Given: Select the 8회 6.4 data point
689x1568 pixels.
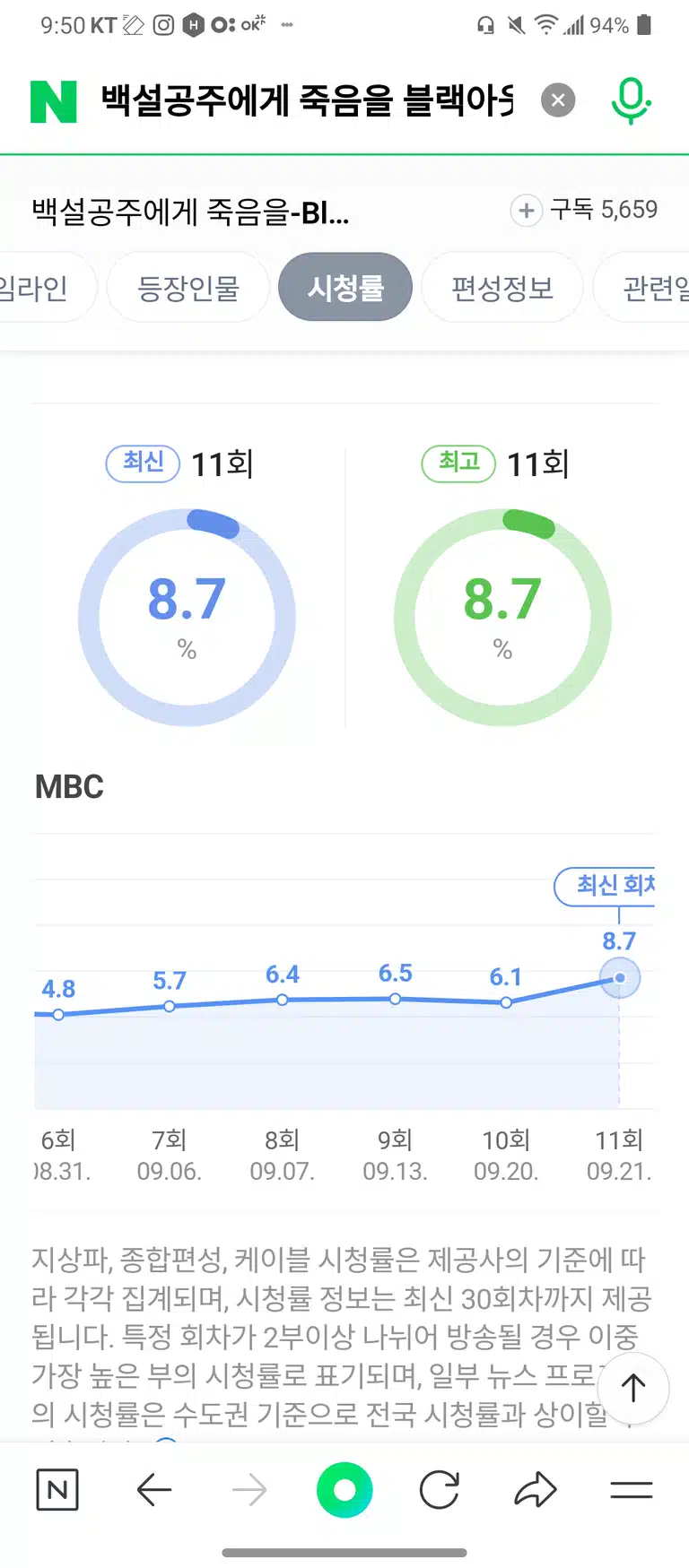Looking at the screenshot, I should point(282,1000).
